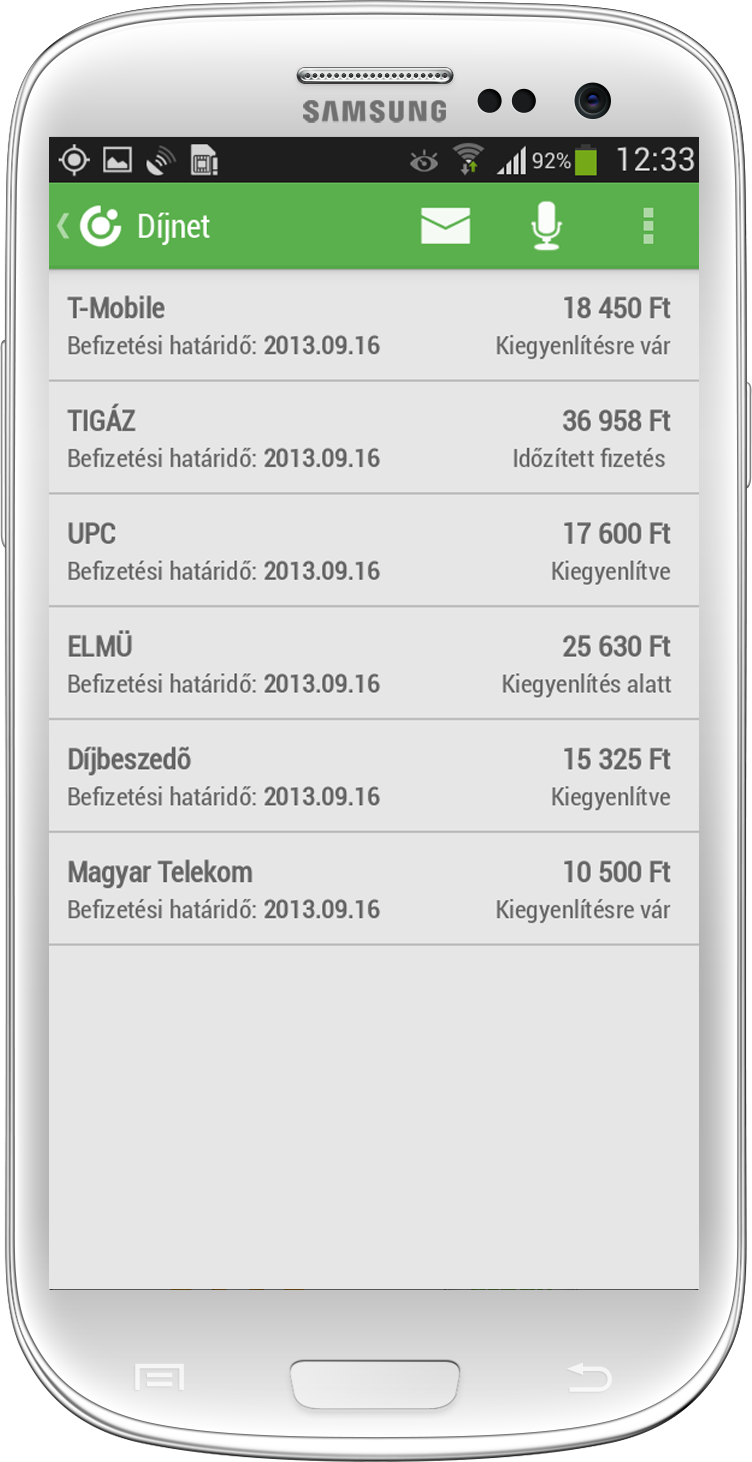Start voice input with the microphone icon
752x1462 pixels.
[x=546, y=227]
